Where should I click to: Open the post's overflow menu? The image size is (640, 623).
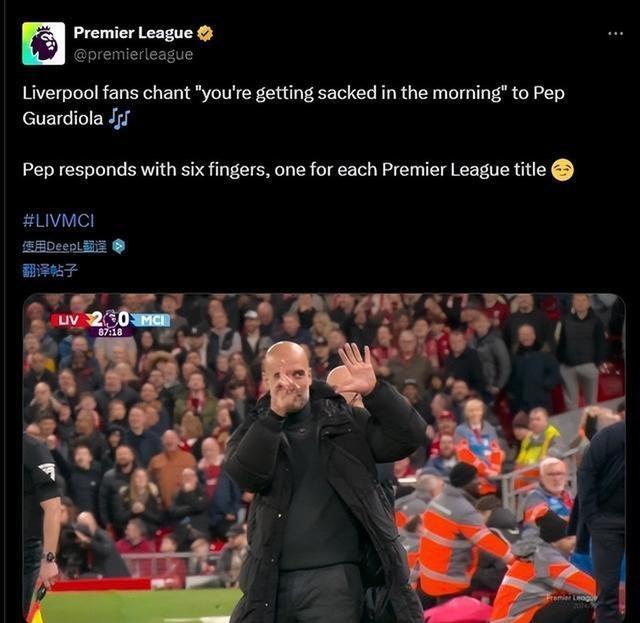(615, 33)
